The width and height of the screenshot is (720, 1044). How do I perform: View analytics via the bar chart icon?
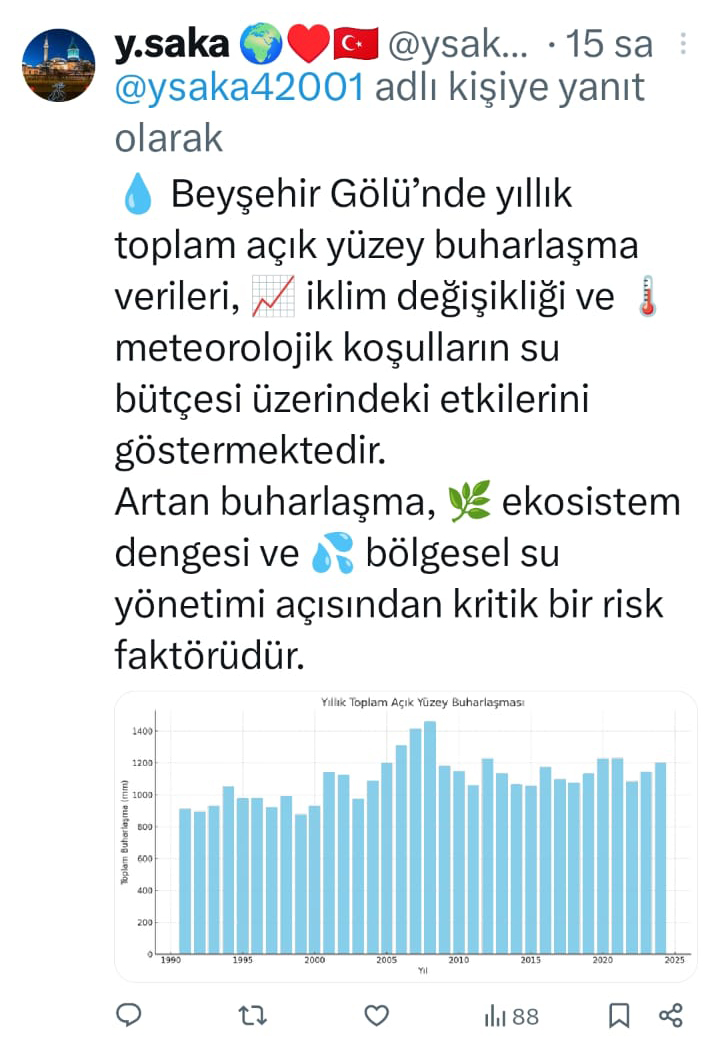pos(497,1017)
